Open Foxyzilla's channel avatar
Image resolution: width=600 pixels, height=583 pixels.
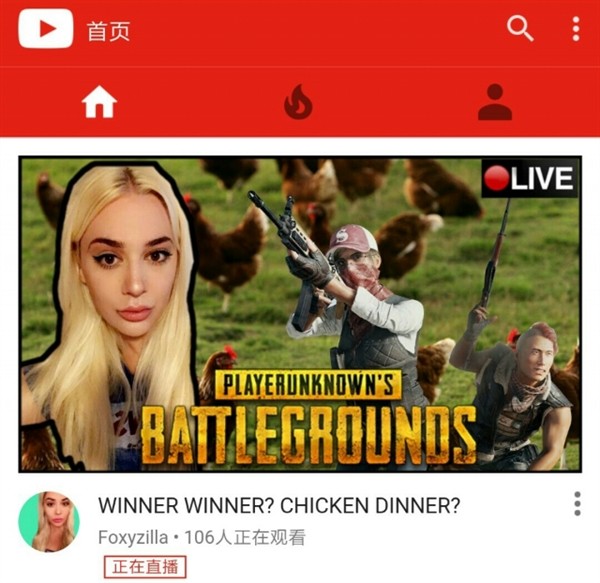point(48,521)
